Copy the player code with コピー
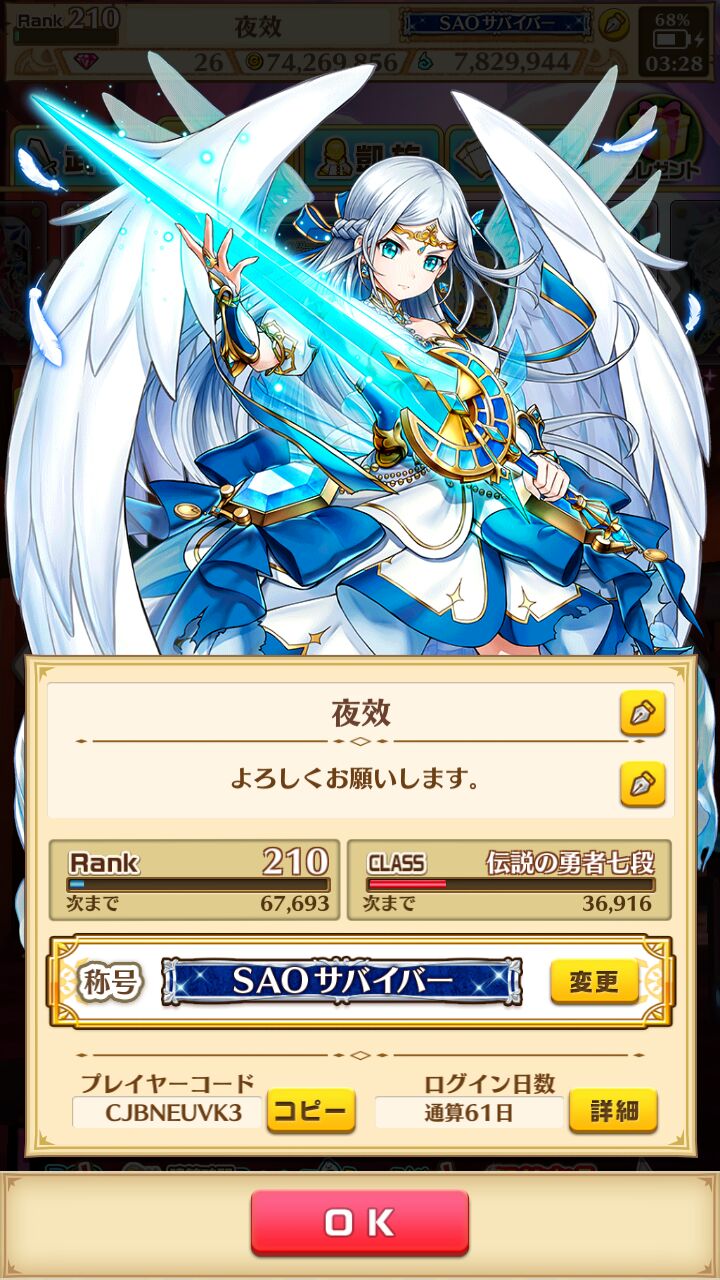The image size is (720, 1280). click(311, 1111)
